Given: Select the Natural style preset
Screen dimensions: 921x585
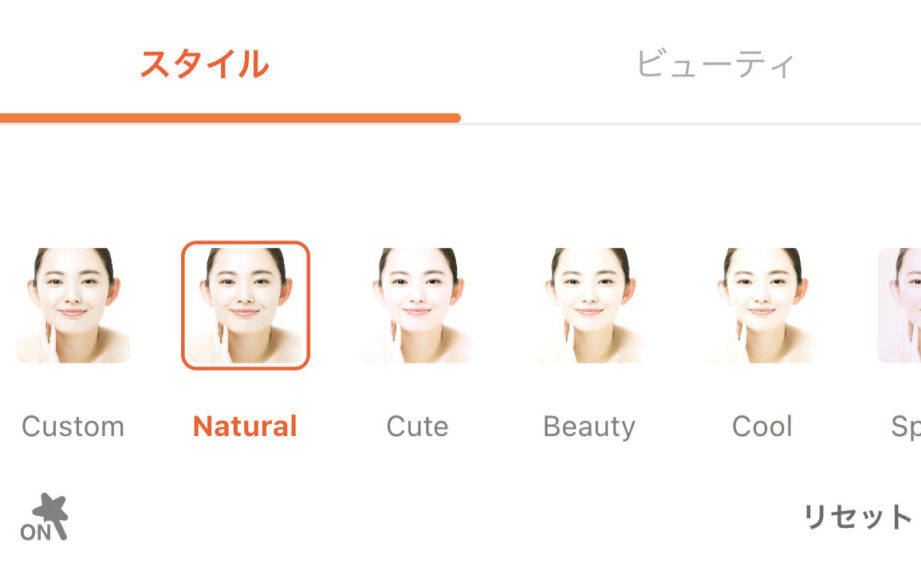Looking at the screenshot, I should tap(245, 305).
